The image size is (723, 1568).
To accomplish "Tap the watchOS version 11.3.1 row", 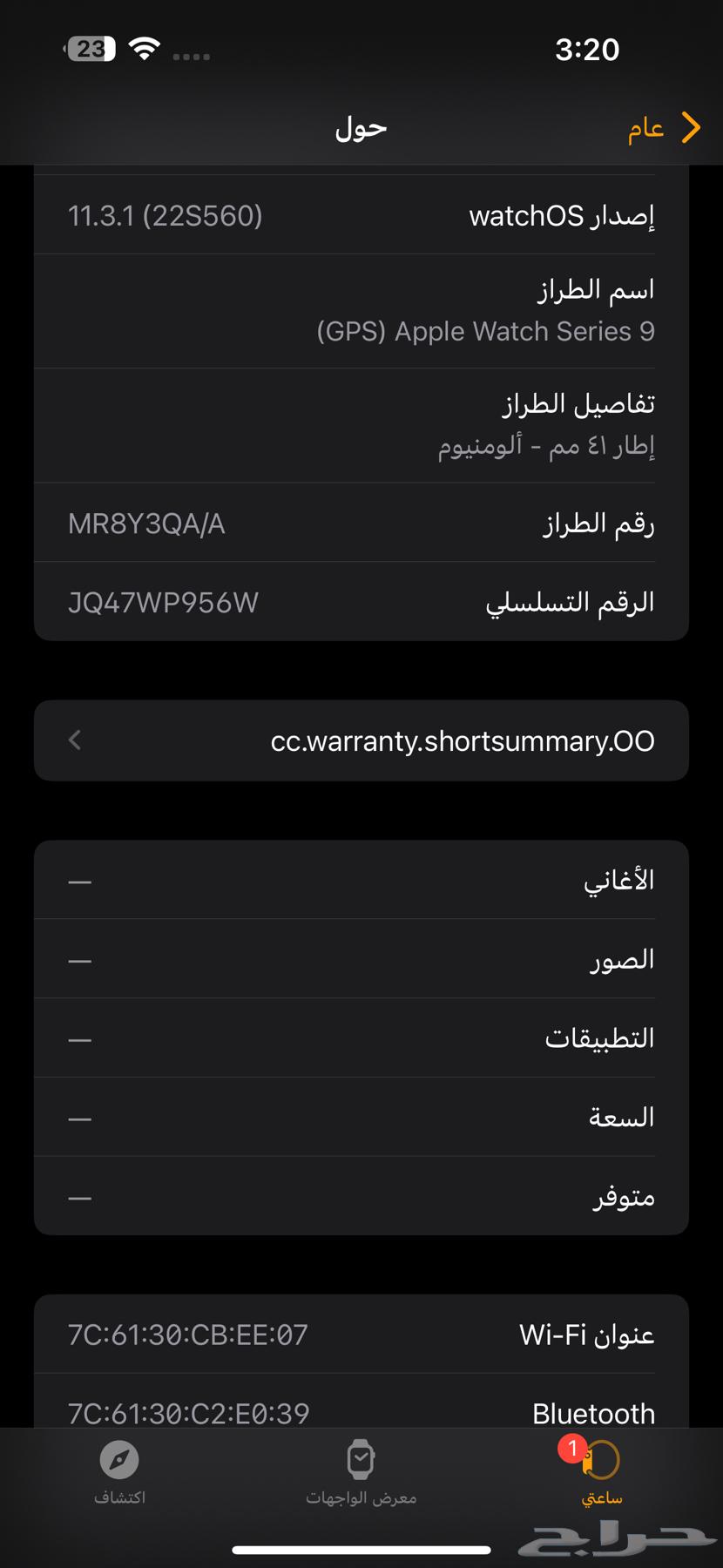I will tap(361, 215).
